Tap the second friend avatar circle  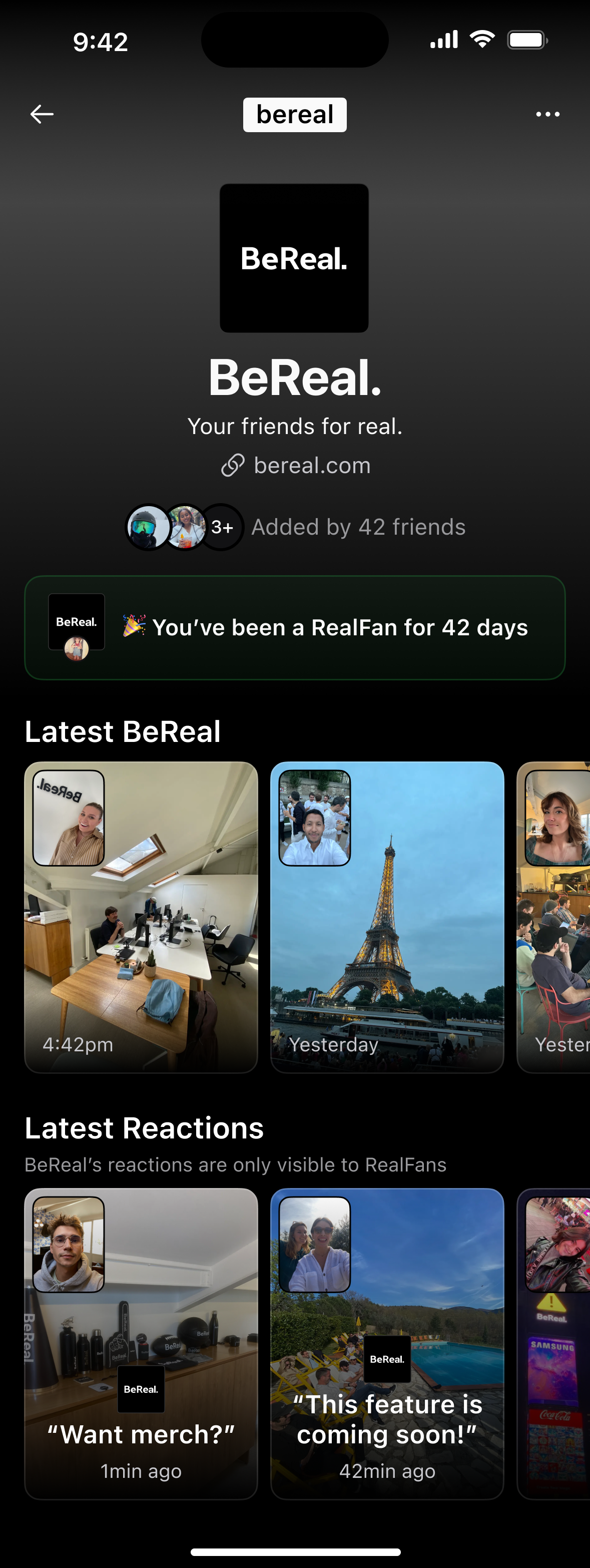pyautogui.click(x=184, y=527)
